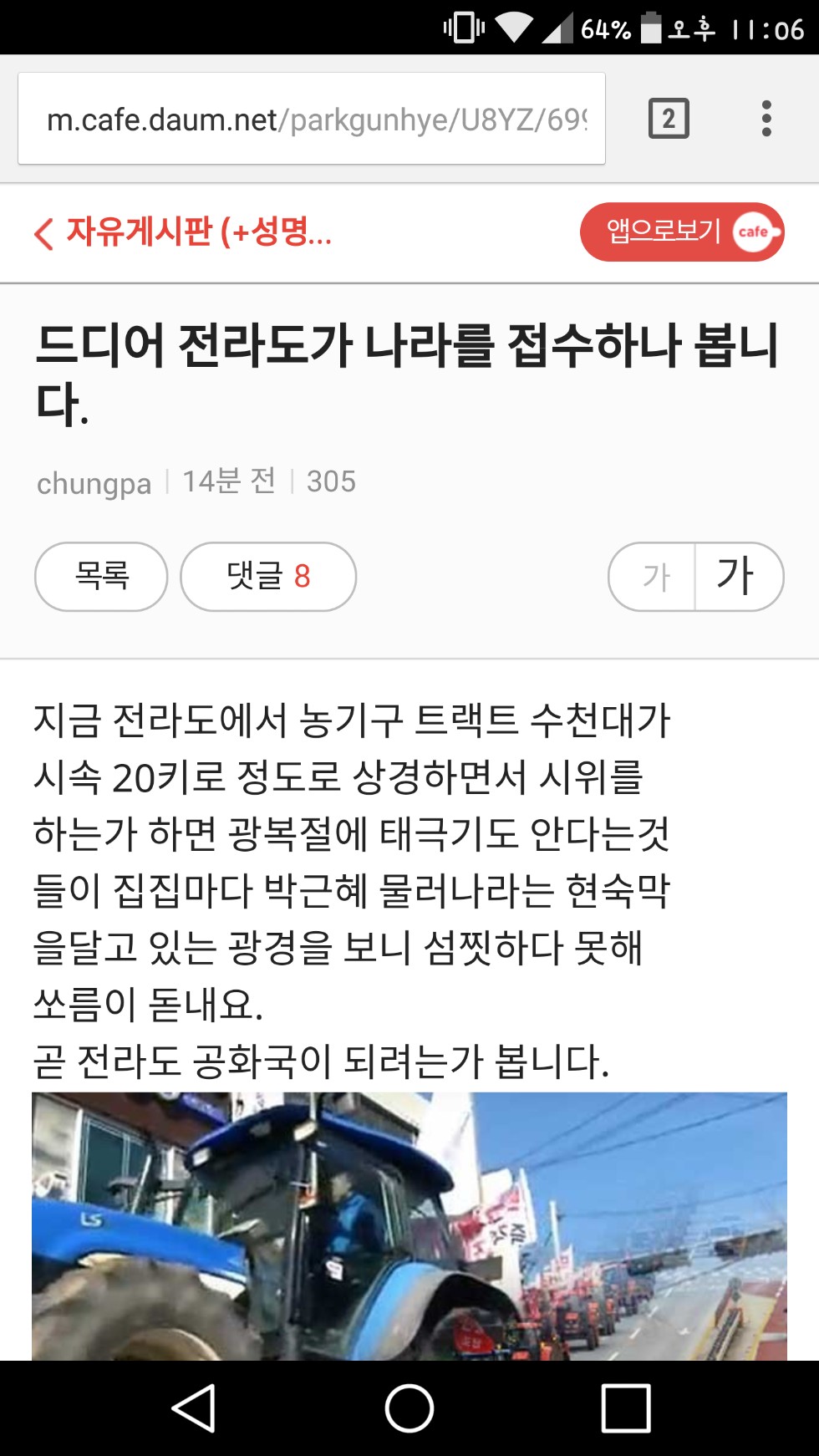This screenshot has height=1456, width=819.
Task: Open the tractor photo in the post
Action: click(x=409, y=1224)
